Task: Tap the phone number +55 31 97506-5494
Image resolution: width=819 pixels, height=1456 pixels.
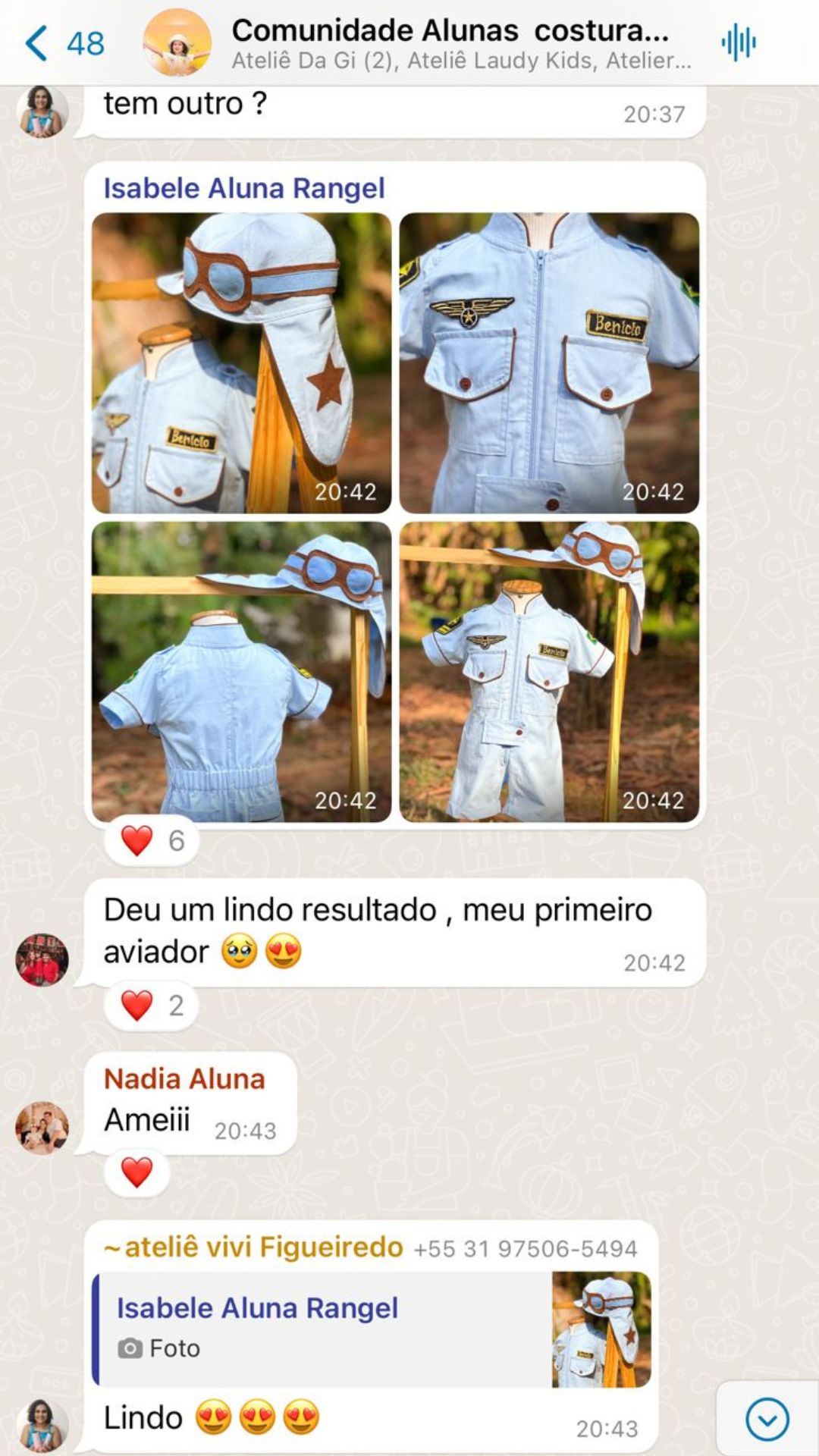Action: pyautogui.click(x=525, y=1249)
